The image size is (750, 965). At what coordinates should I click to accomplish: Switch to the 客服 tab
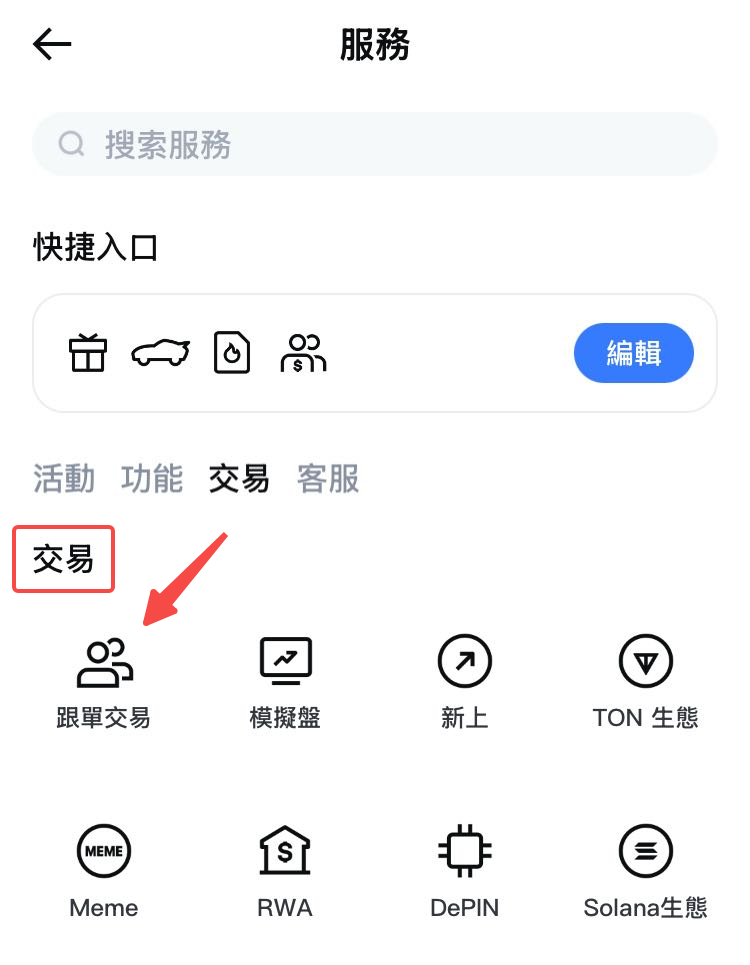point(328,479)
